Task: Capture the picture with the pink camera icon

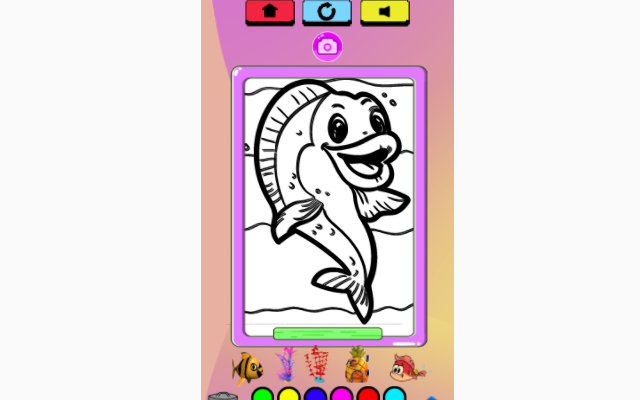Action: (327, 46)
